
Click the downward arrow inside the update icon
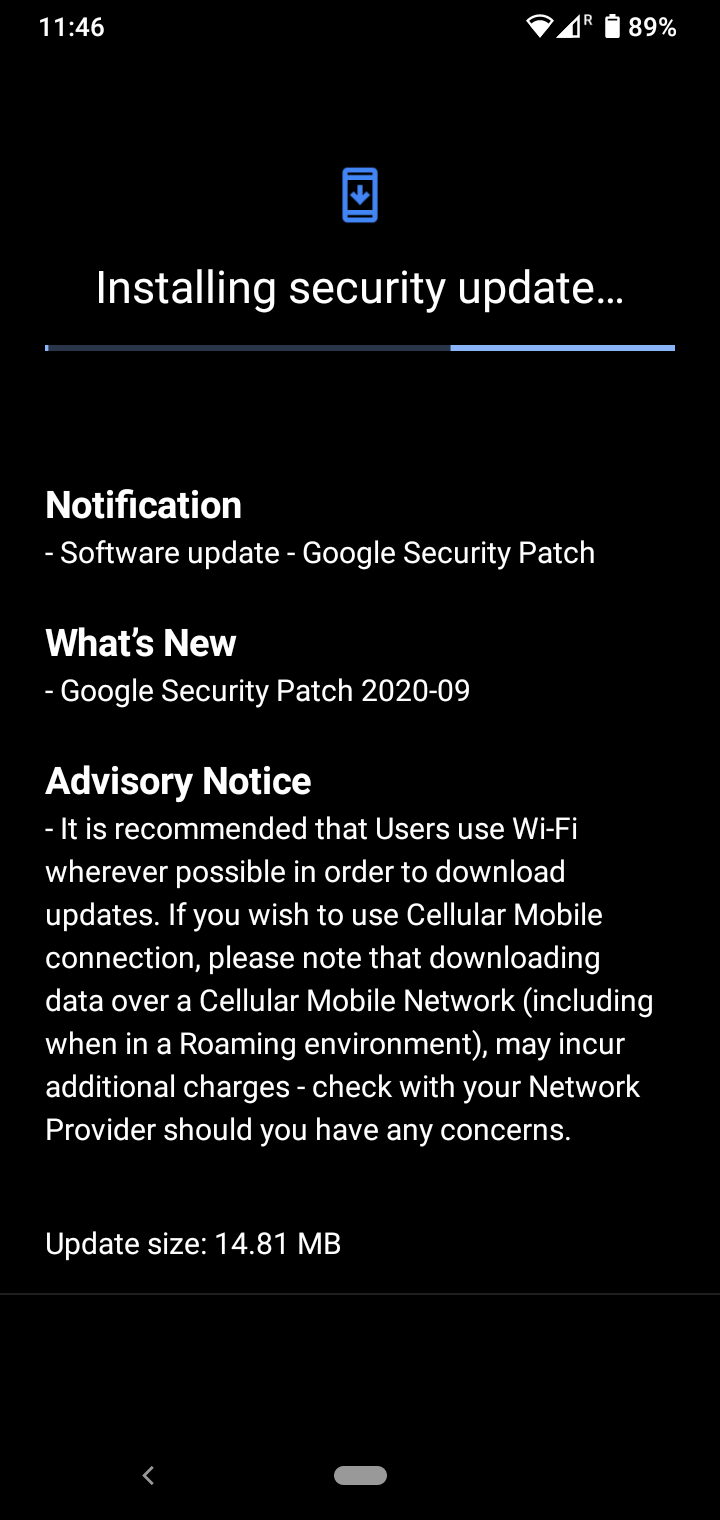(x=360, y=196)
